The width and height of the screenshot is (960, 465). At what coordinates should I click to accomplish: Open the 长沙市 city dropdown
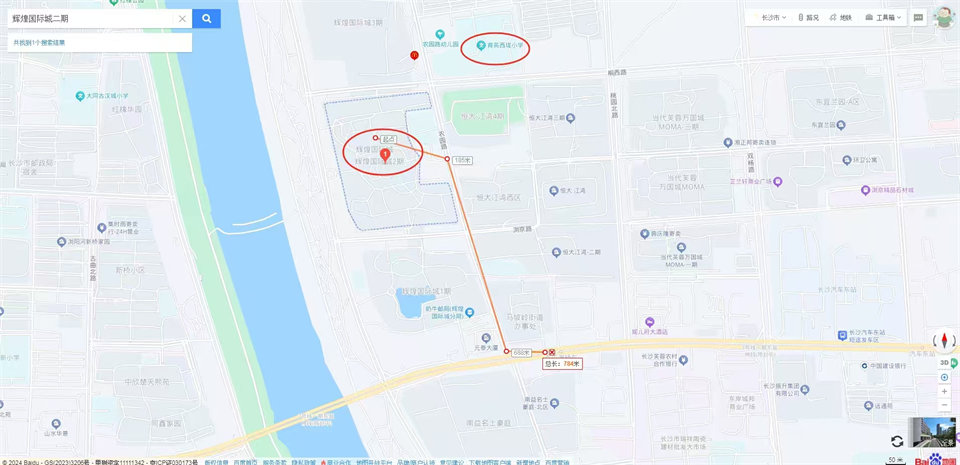774,17
